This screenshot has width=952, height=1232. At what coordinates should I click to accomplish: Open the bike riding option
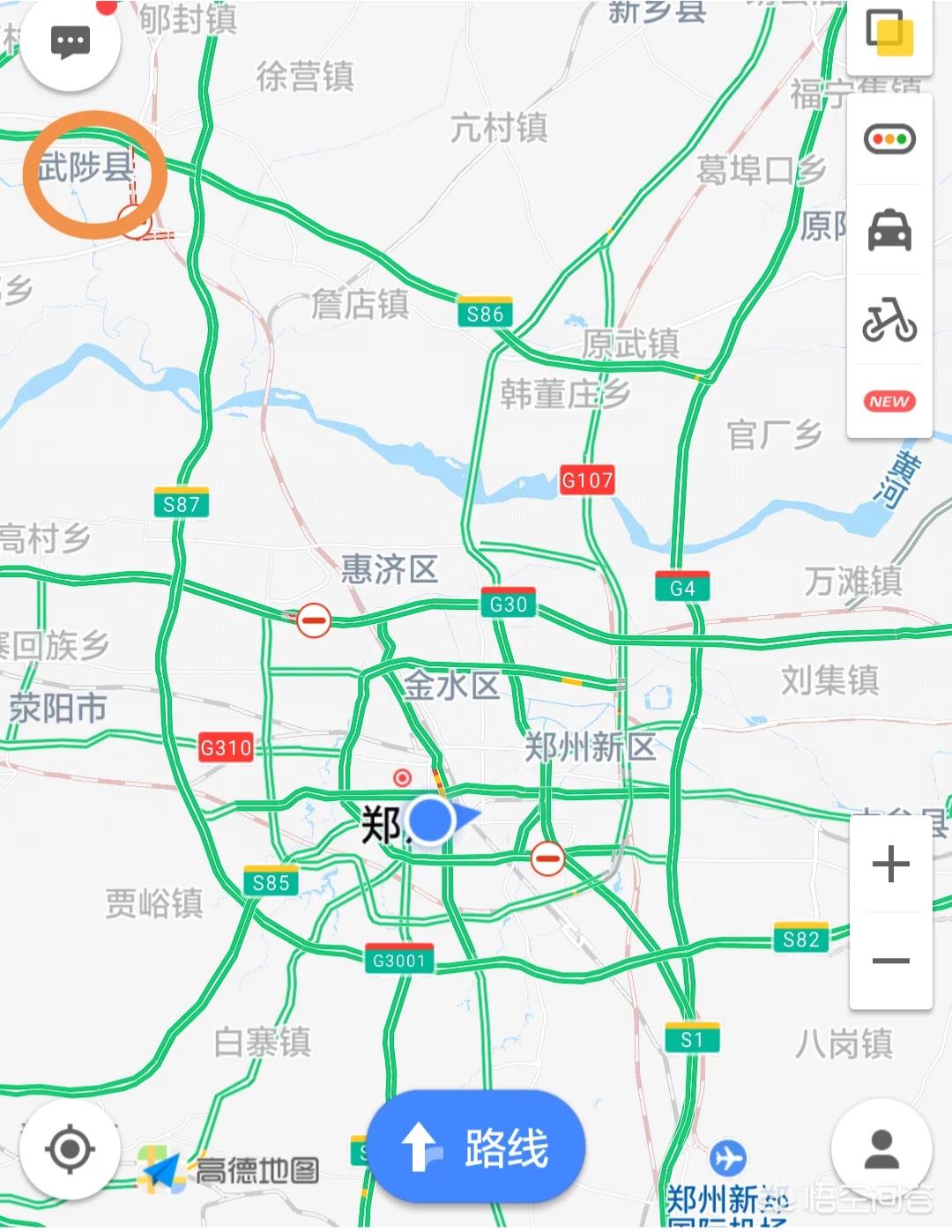(x=889, y=319)
